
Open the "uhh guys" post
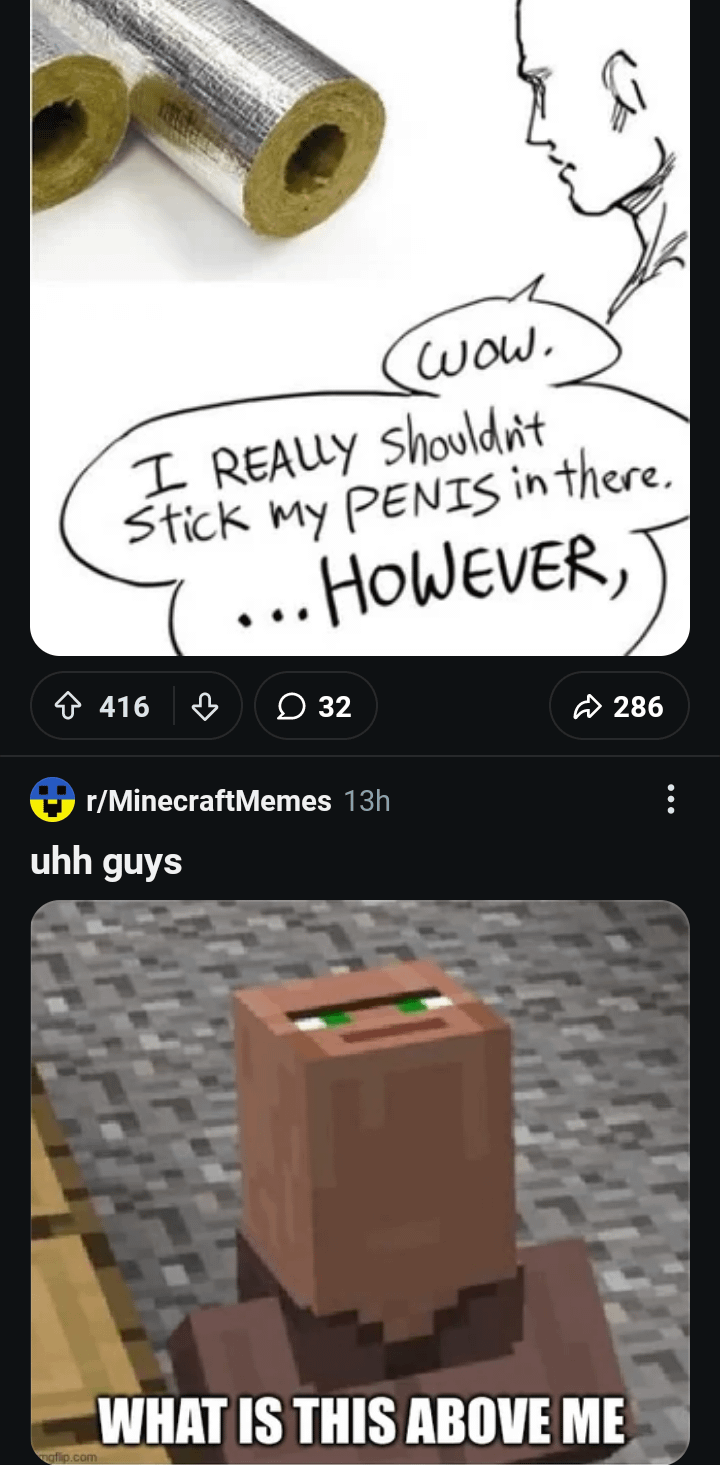click(107, 861)
